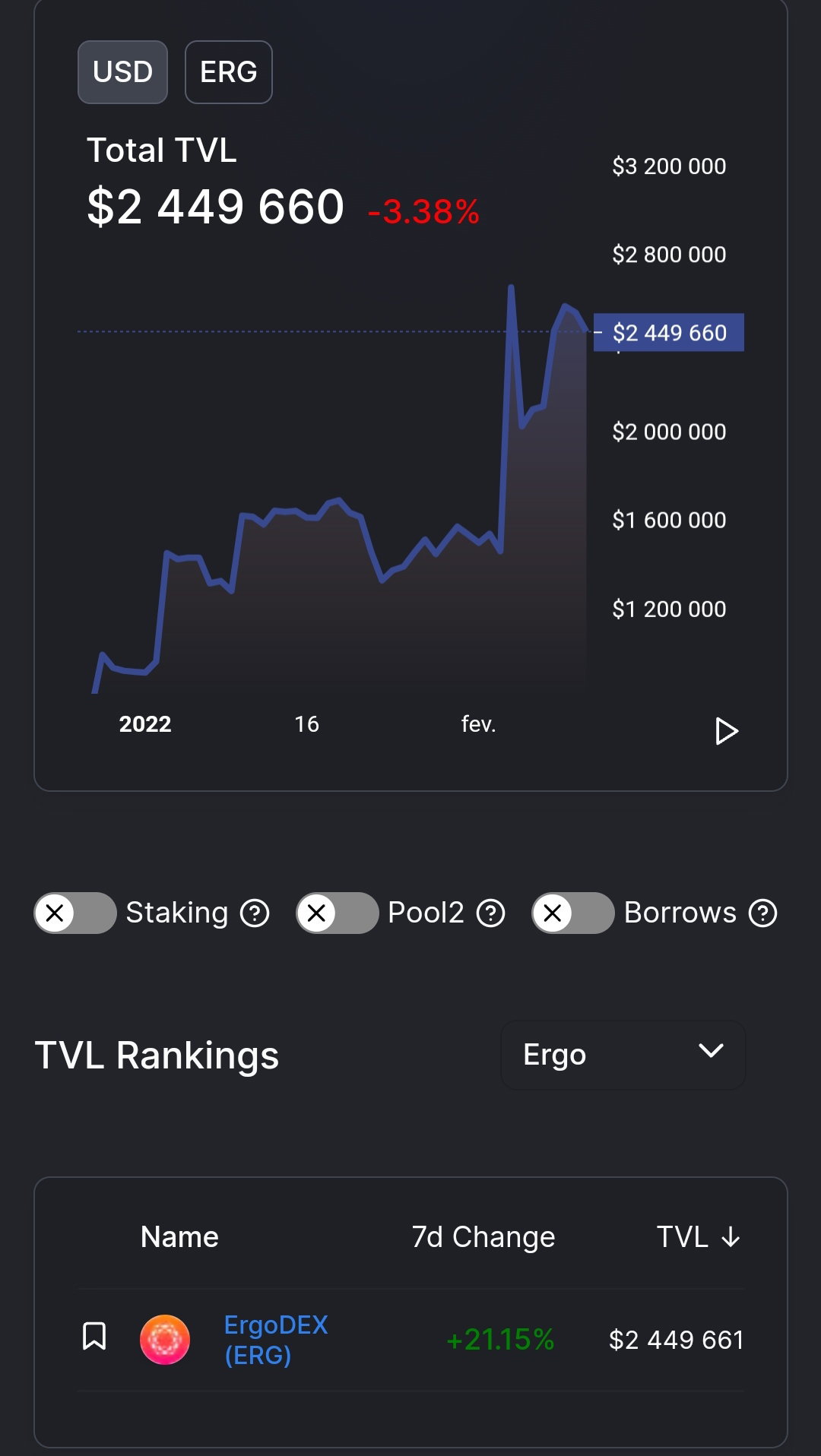Sort by the 7d Change column
The width and height of the screenshot is (821, 1456).
pyautogui.click(x=483, y=1237)
